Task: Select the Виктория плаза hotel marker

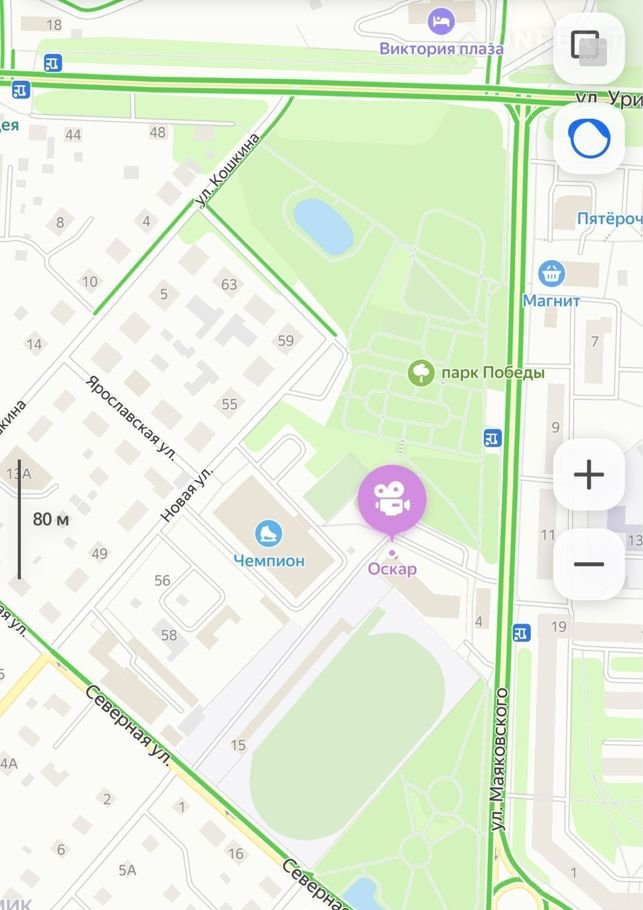Action: [440, 21]
